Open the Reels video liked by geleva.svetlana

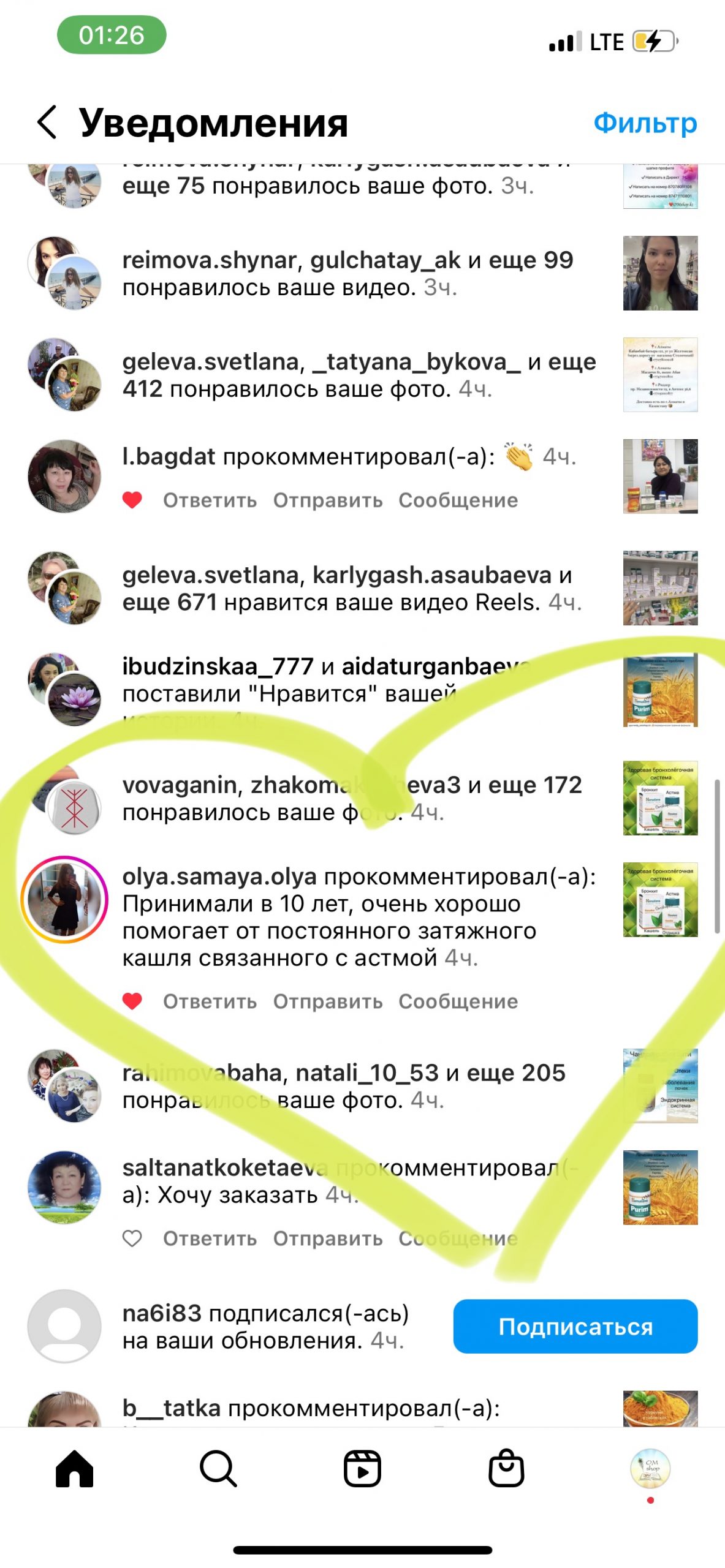click(660, 588)
